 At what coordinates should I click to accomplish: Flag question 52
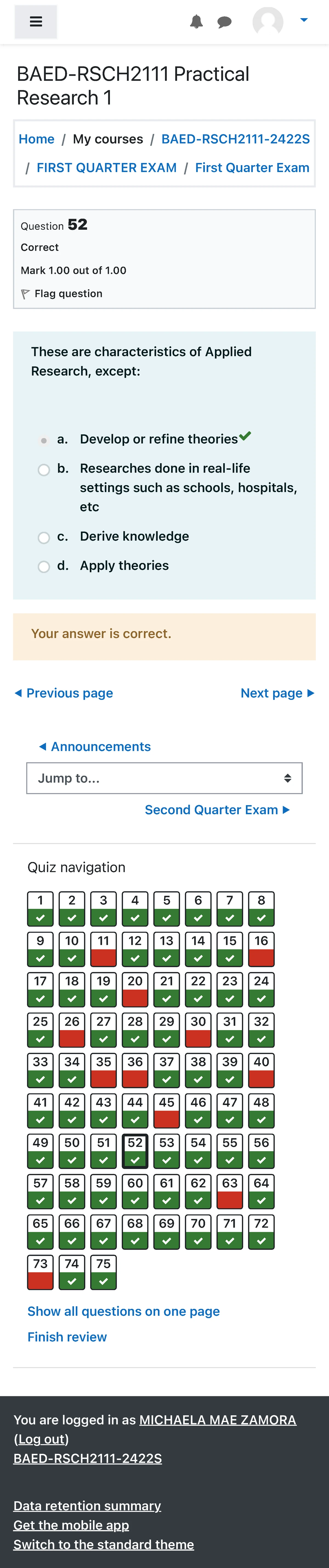pos(67,293)
